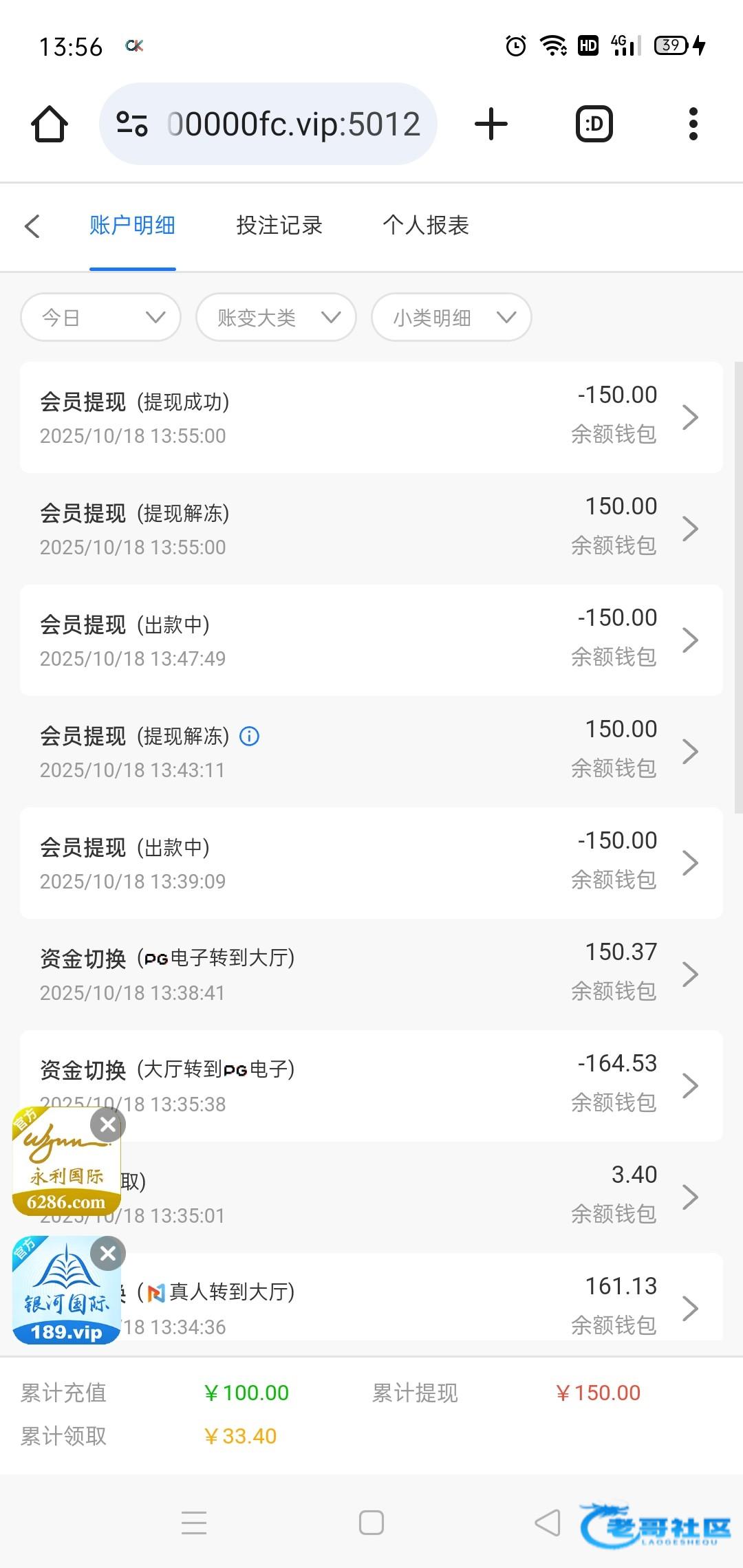Expand the 账变大类 dropdown
This screenshot has width=743, height=1568.
(276, 318)
